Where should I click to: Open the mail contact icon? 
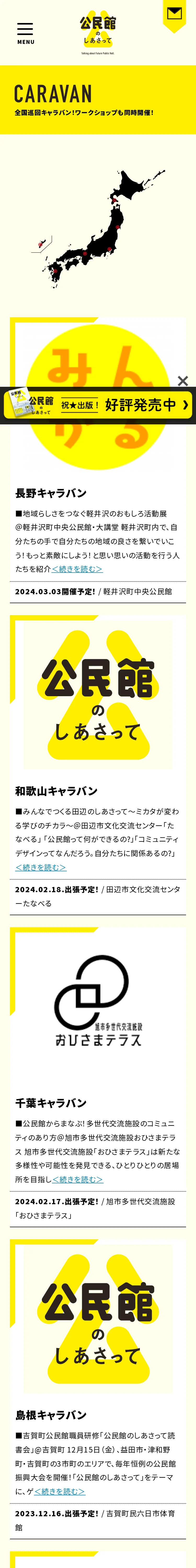174,13
